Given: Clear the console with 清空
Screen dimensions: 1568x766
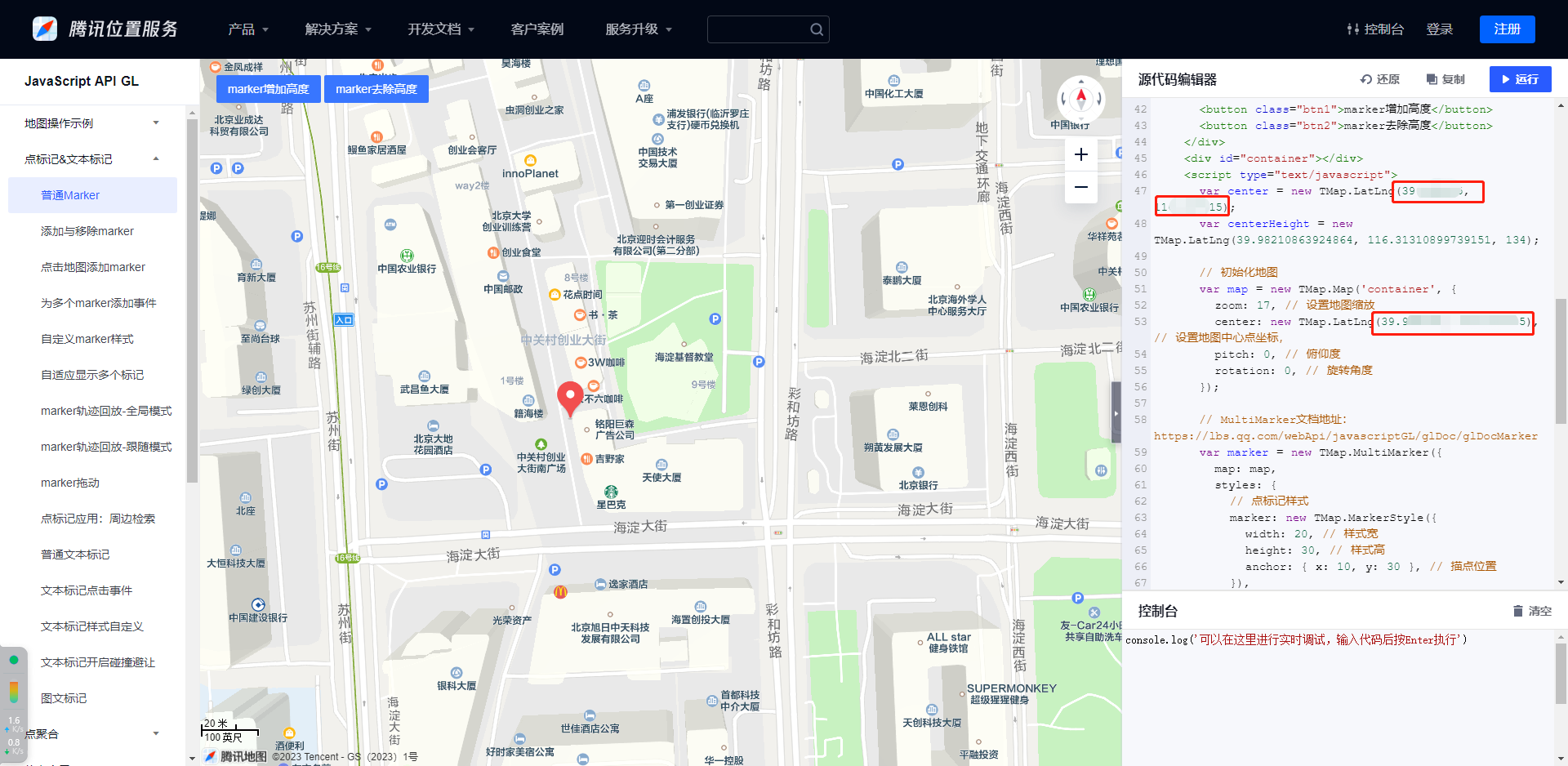Looking at the screenshot, I should (1532, 611).
